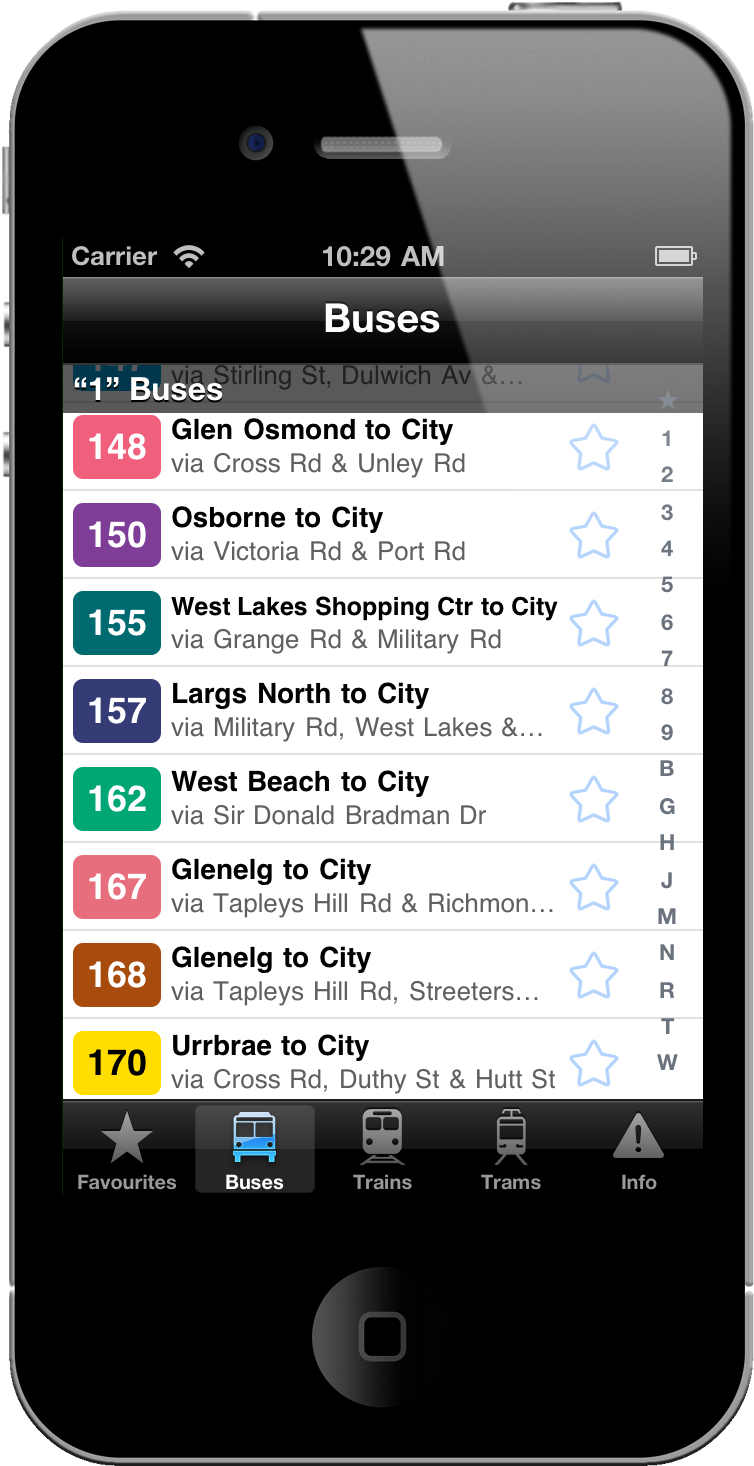Jump to section W in the index
Viewport: 754px width, 1466px height.
(x=667, y=1063)
